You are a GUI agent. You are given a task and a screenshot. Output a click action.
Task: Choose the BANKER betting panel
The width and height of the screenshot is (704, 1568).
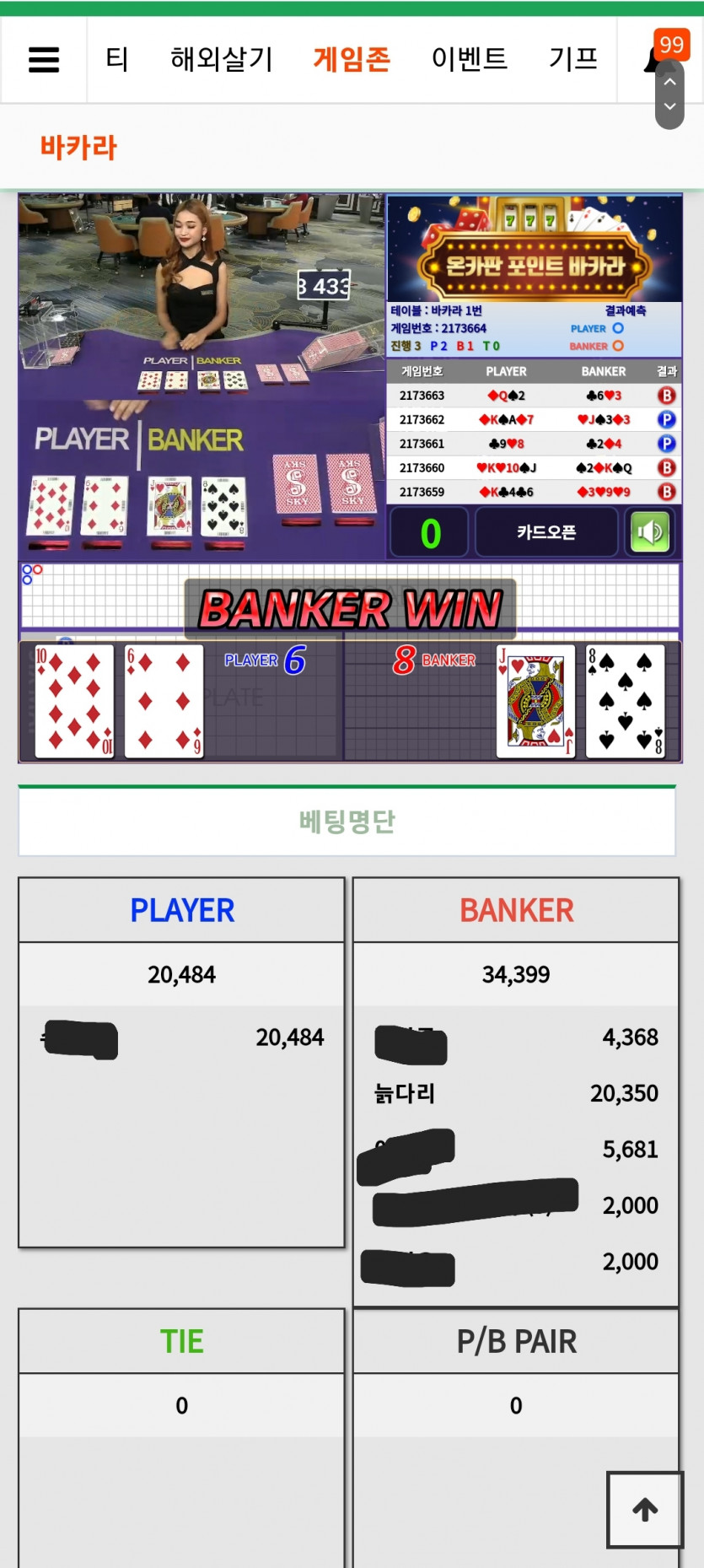(516, 911)
